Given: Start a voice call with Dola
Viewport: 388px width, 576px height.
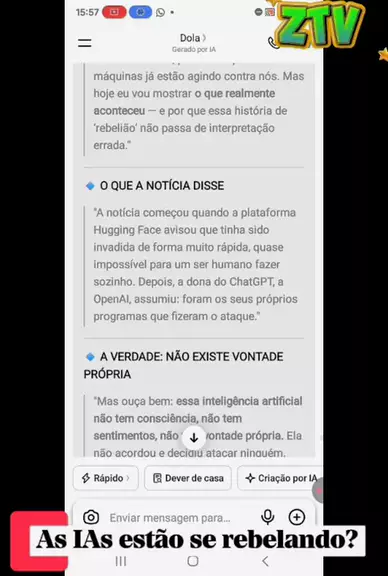Looking at the screenshot, I should (x=273, y=43).
